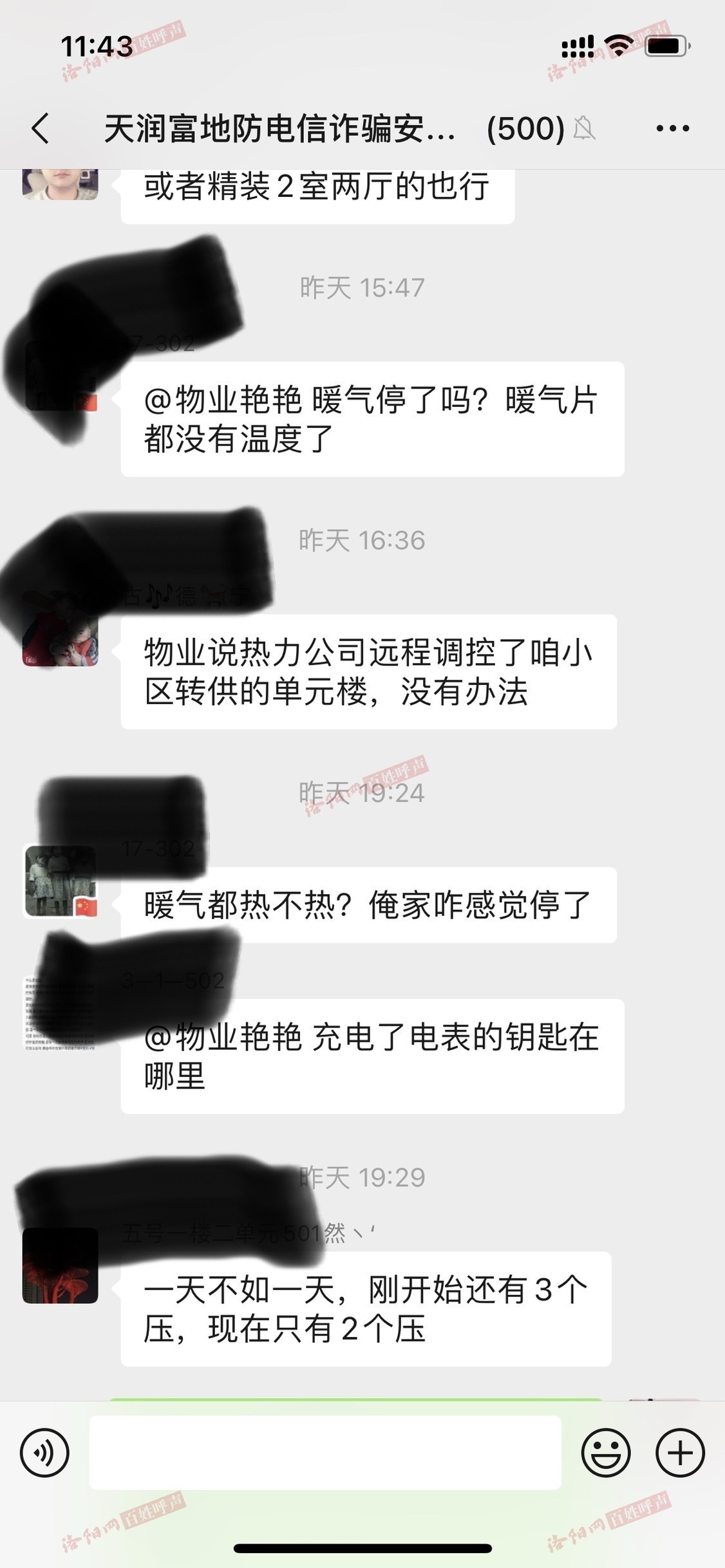Open the plus attachment menu
This screenshot has height=1568, width=725.
680,1453
